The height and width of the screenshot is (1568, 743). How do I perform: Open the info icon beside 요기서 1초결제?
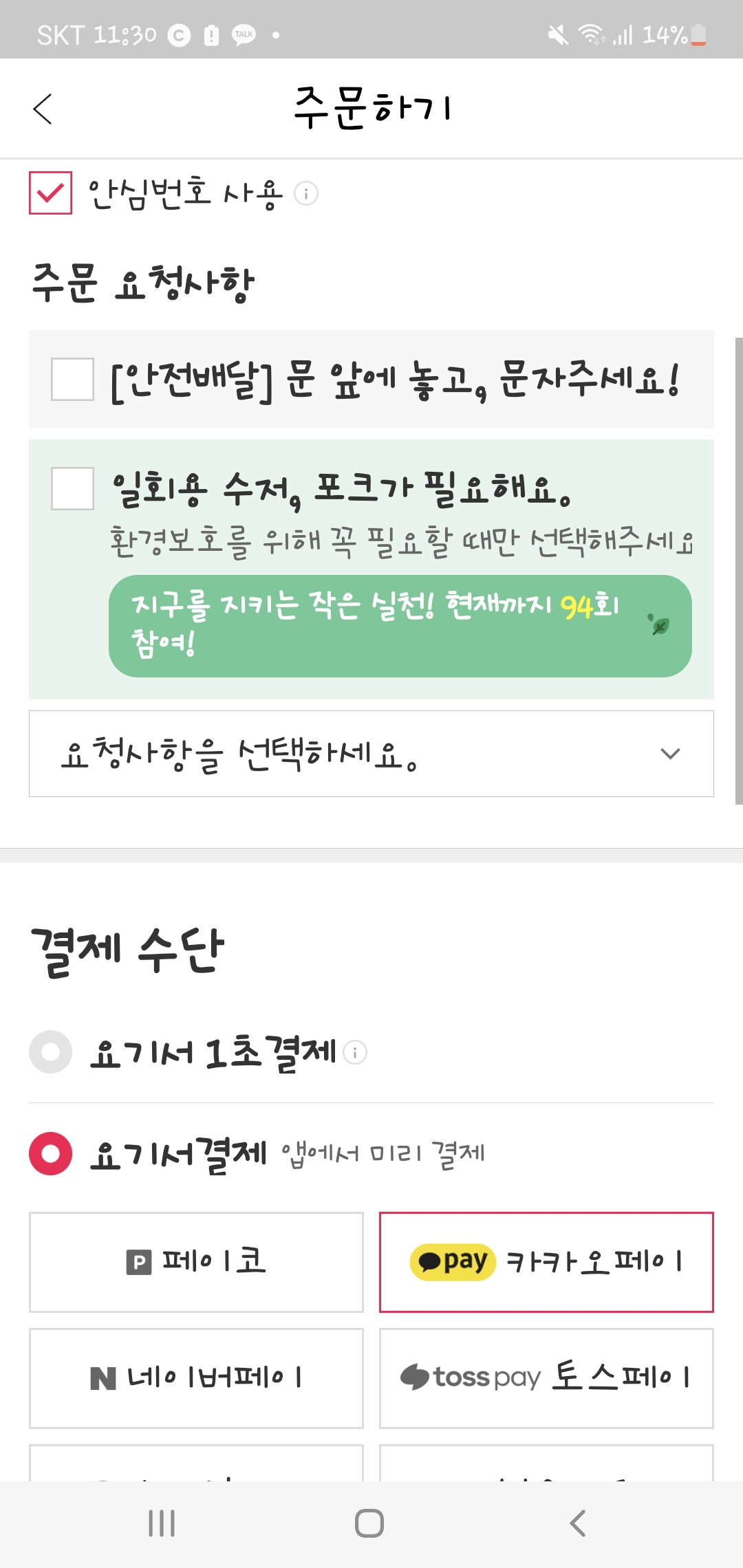click(355, 1052)
